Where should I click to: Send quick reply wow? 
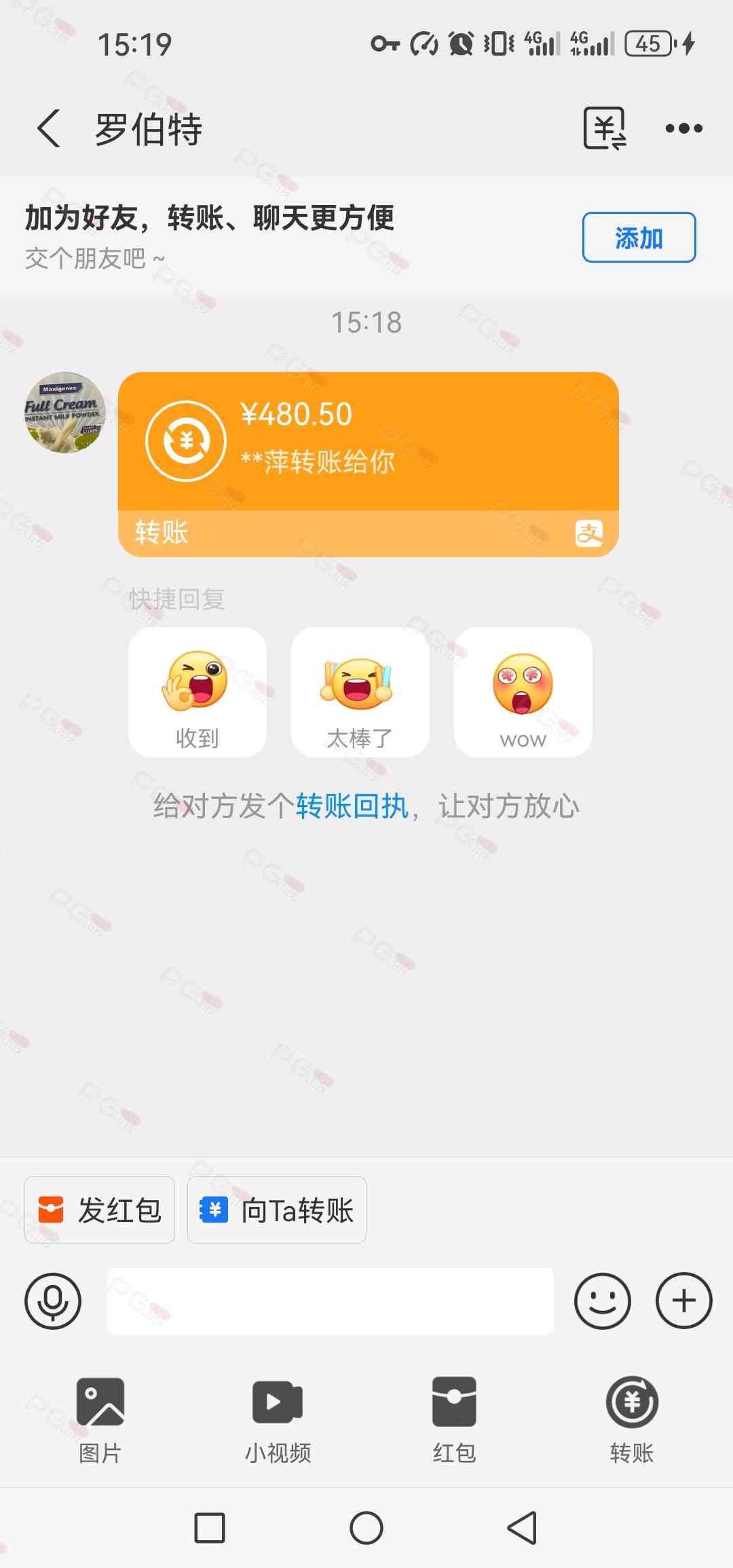tap(523, 692)
